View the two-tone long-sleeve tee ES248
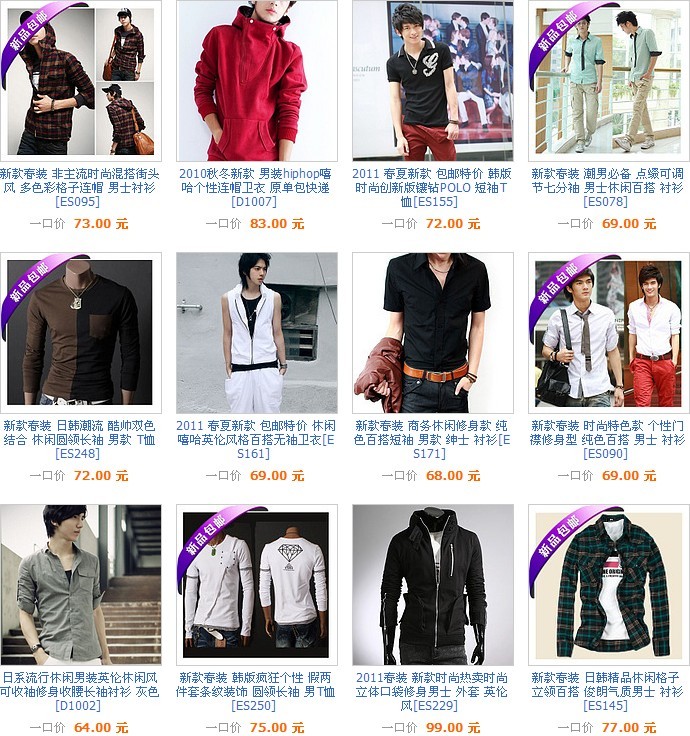 [81, 334]
